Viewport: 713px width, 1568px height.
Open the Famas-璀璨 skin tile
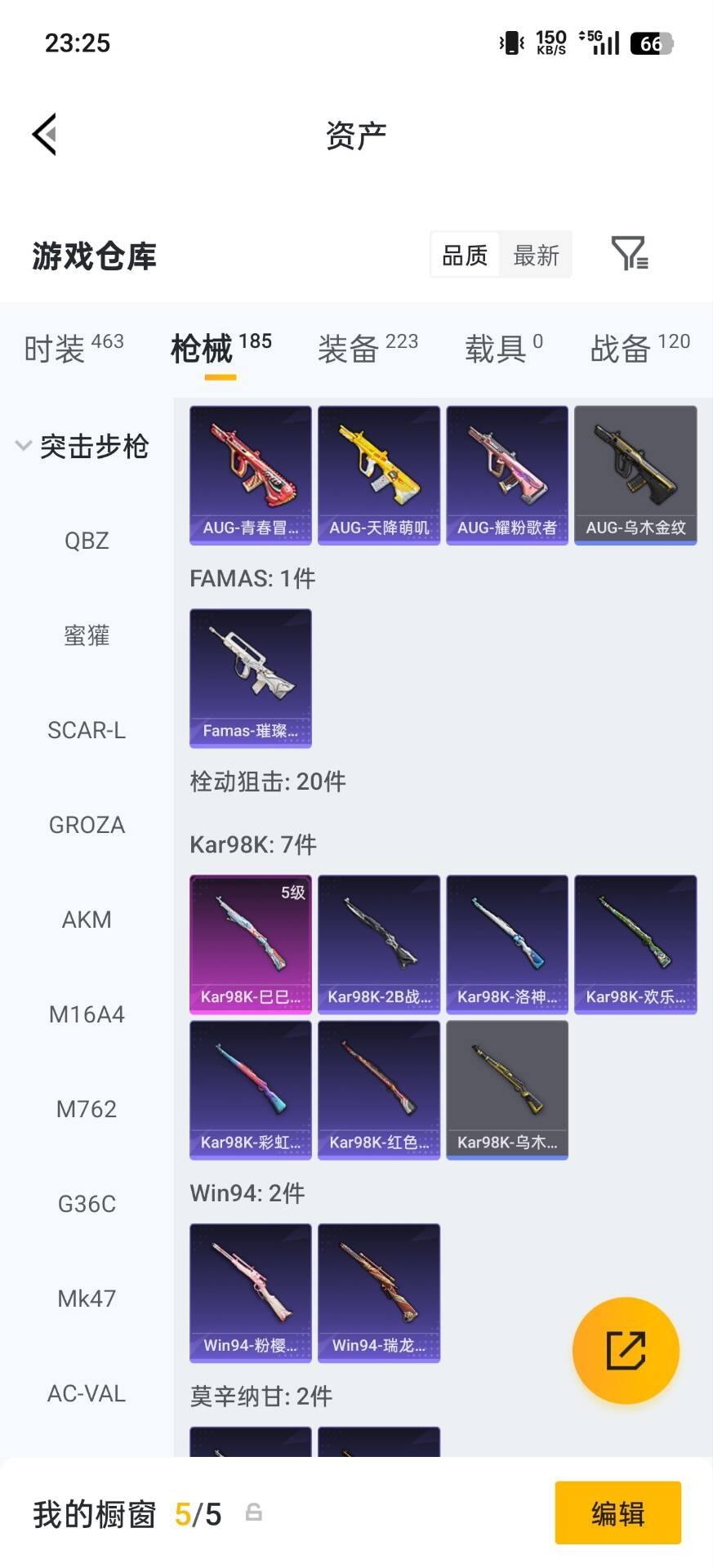click(251, 678)
